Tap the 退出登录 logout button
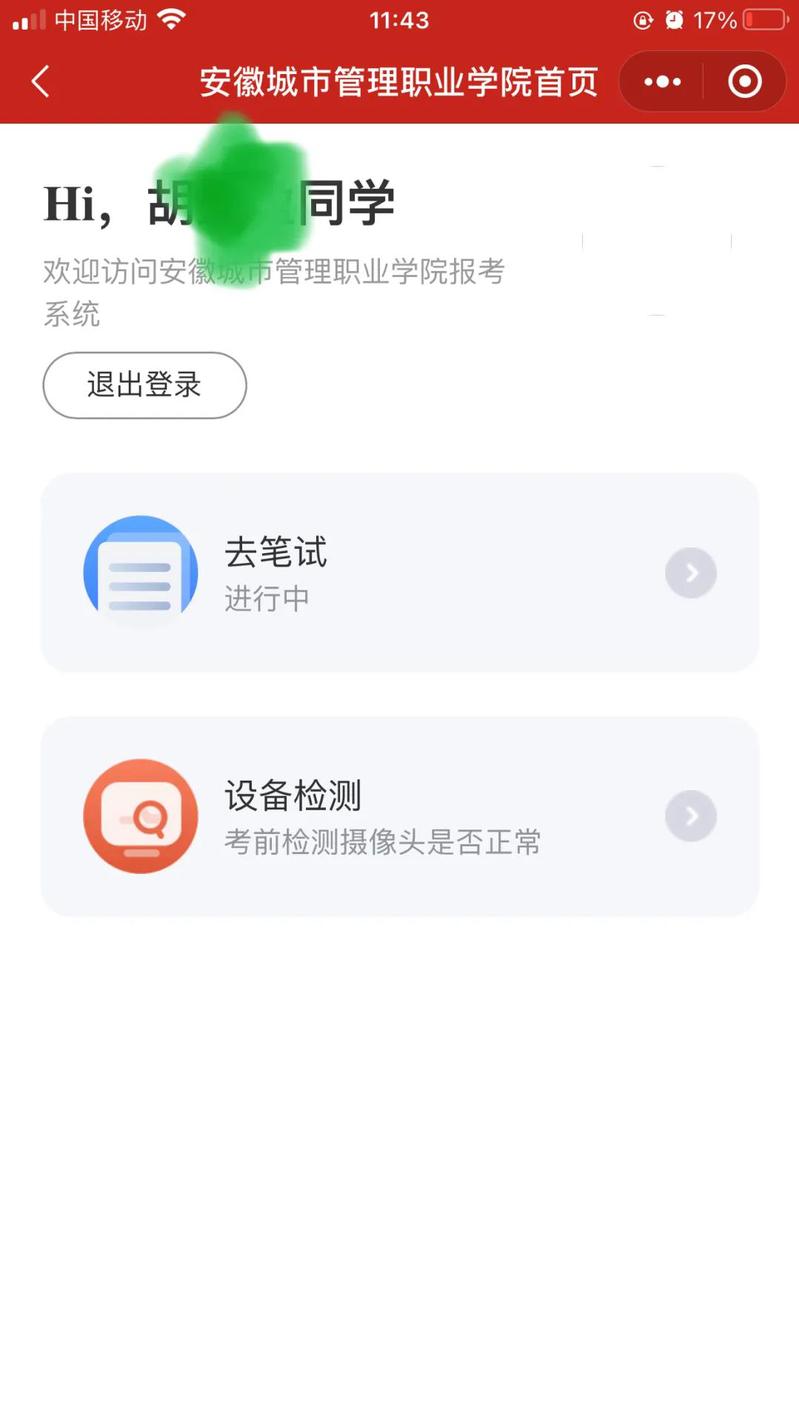 point(144,385)
